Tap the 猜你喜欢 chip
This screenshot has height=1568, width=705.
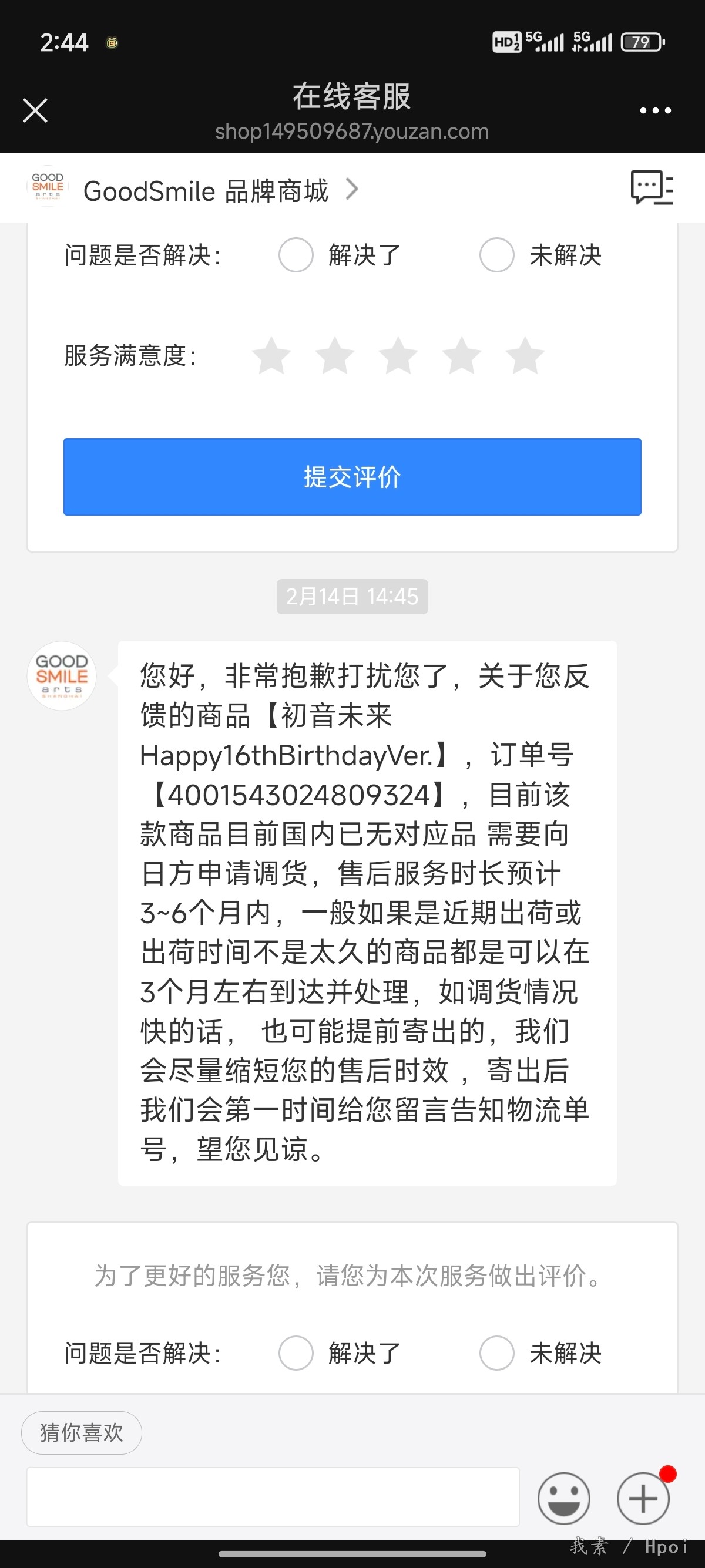pyautogui.click(x=82, y=1432)
